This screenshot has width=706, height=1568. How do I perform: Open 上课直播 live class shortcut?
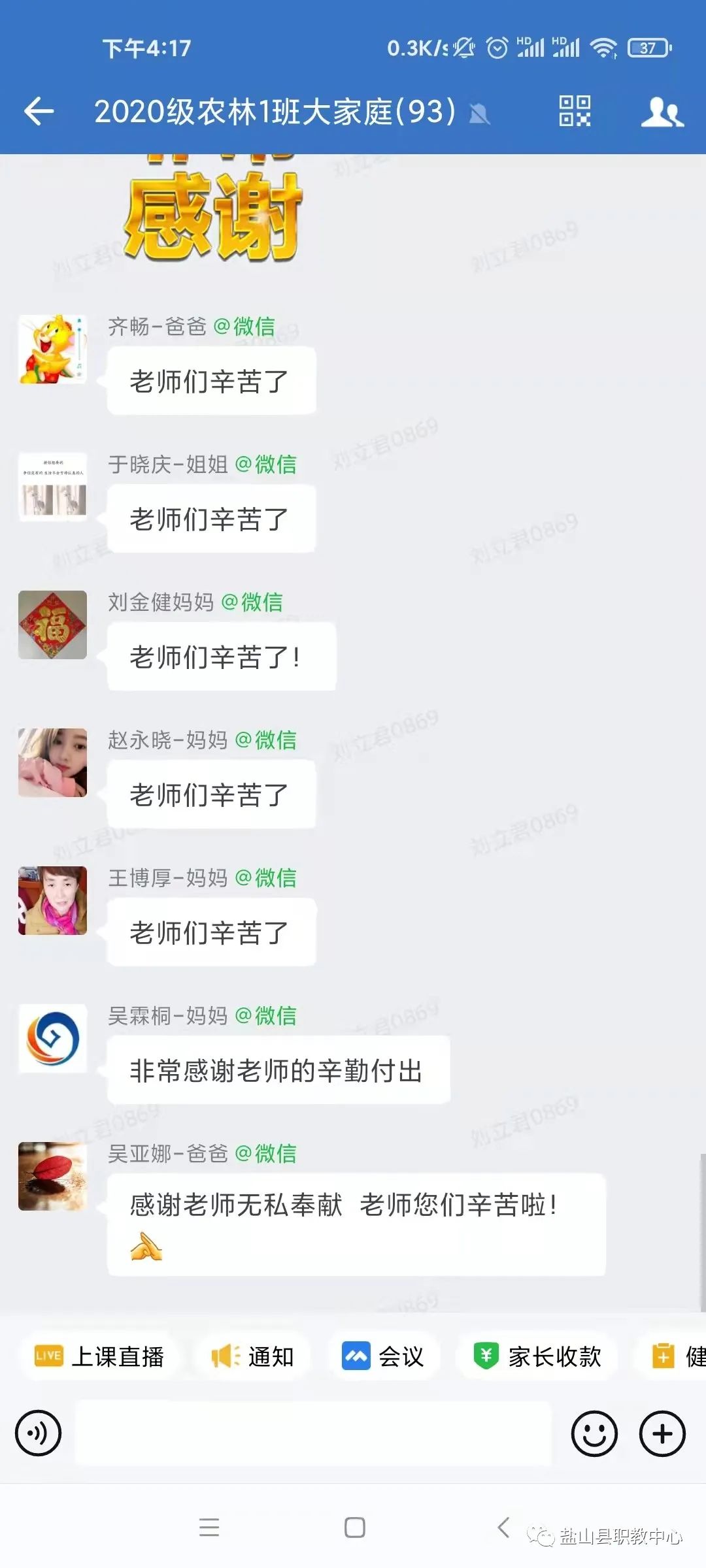click(x=99, y=1357)
